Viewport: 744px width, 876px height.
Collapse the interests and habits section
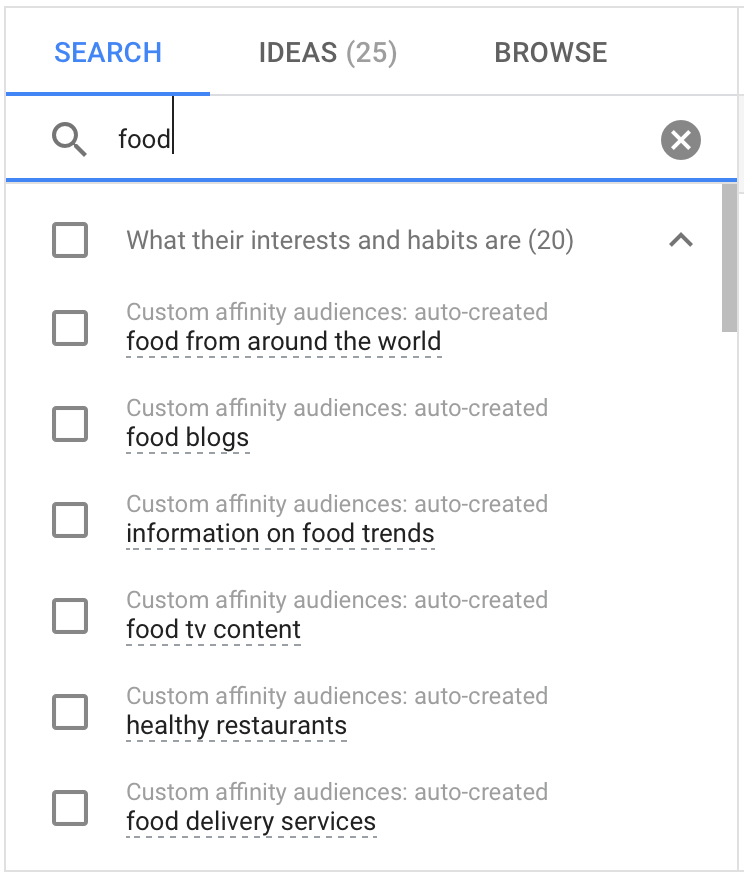pos(680,240)
